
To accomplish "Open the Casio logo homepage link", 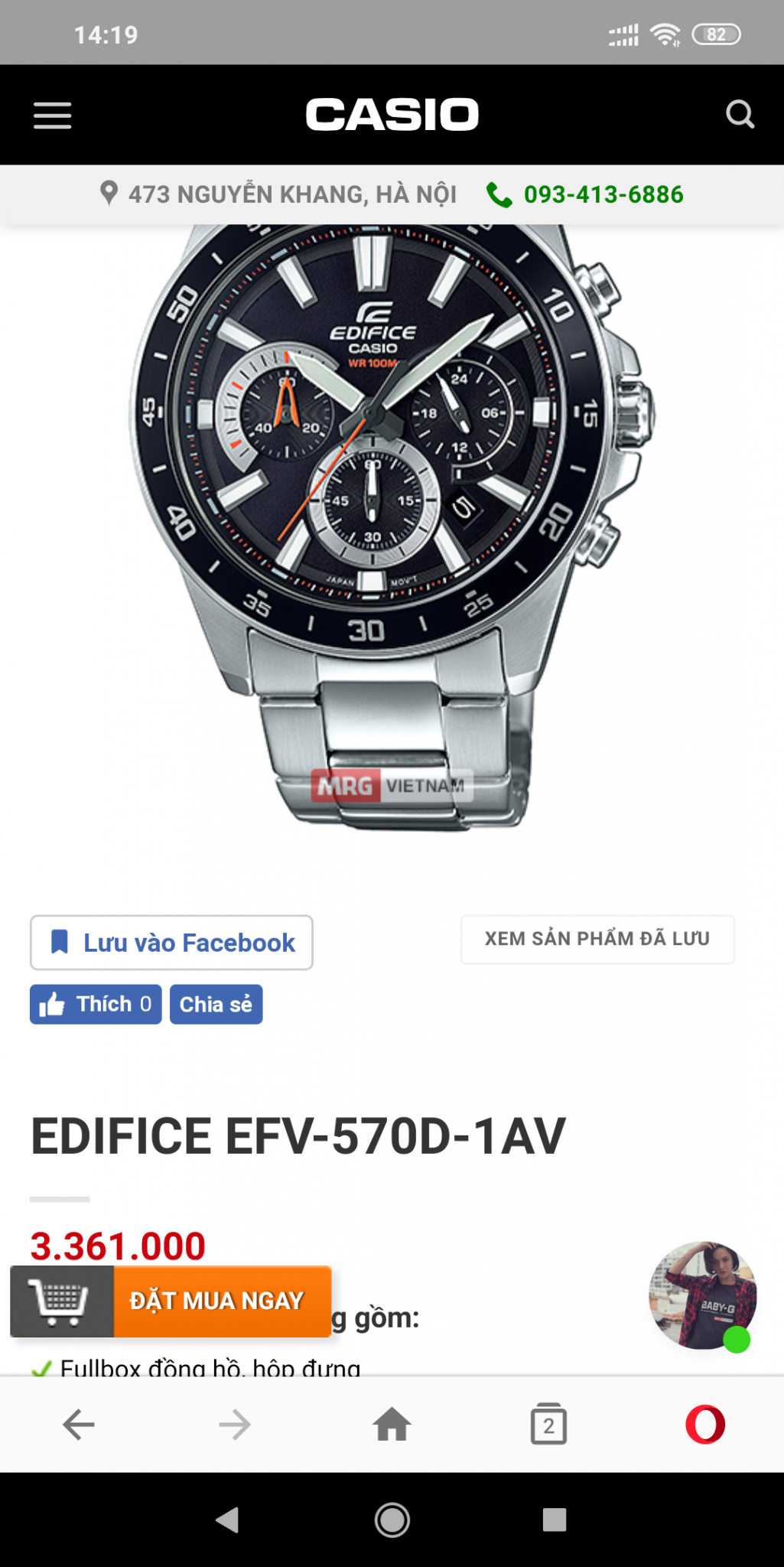I will [x=392, y=115].
